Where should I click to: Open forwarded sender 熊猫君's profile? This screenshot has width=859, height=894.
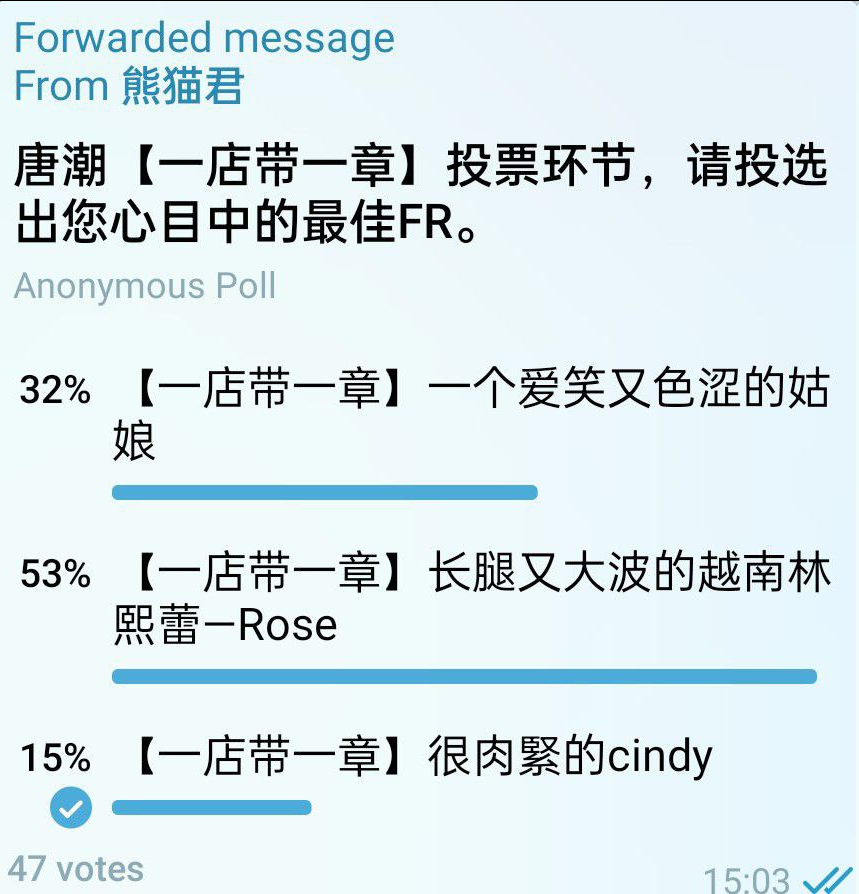(182, 87)
